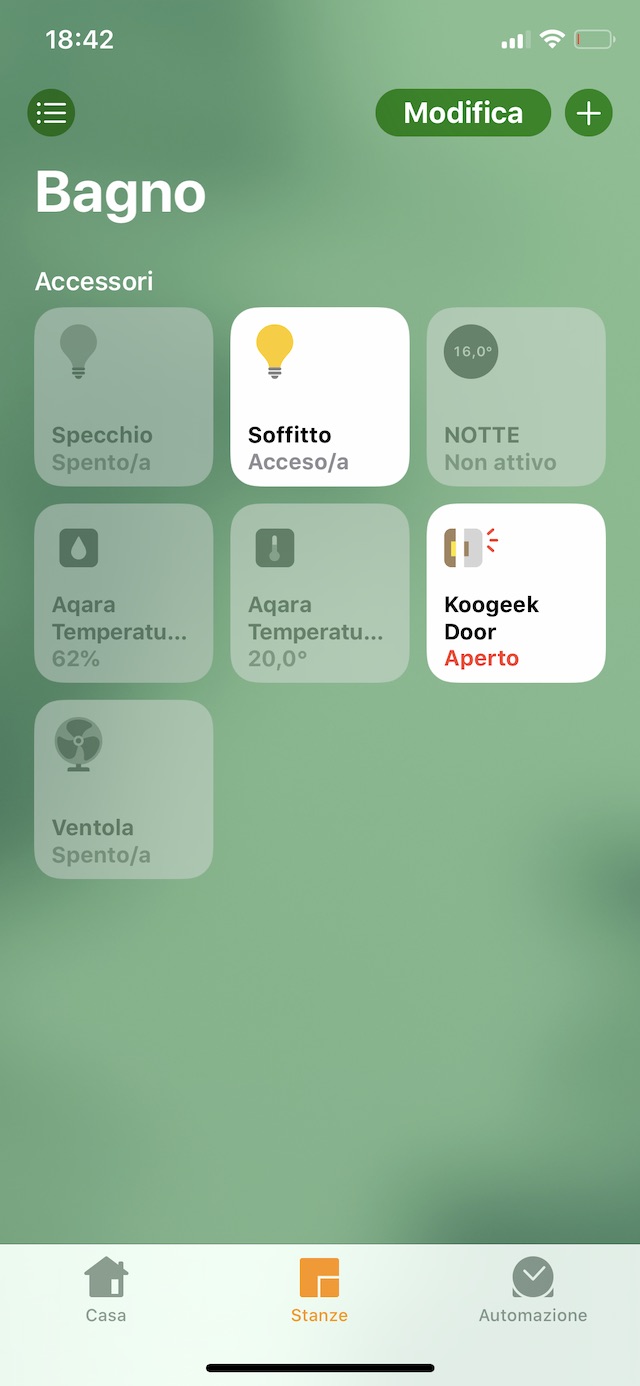Screen dimensions: 640x1386
Task: Go to the Automazione tab
Action: 533,1290
